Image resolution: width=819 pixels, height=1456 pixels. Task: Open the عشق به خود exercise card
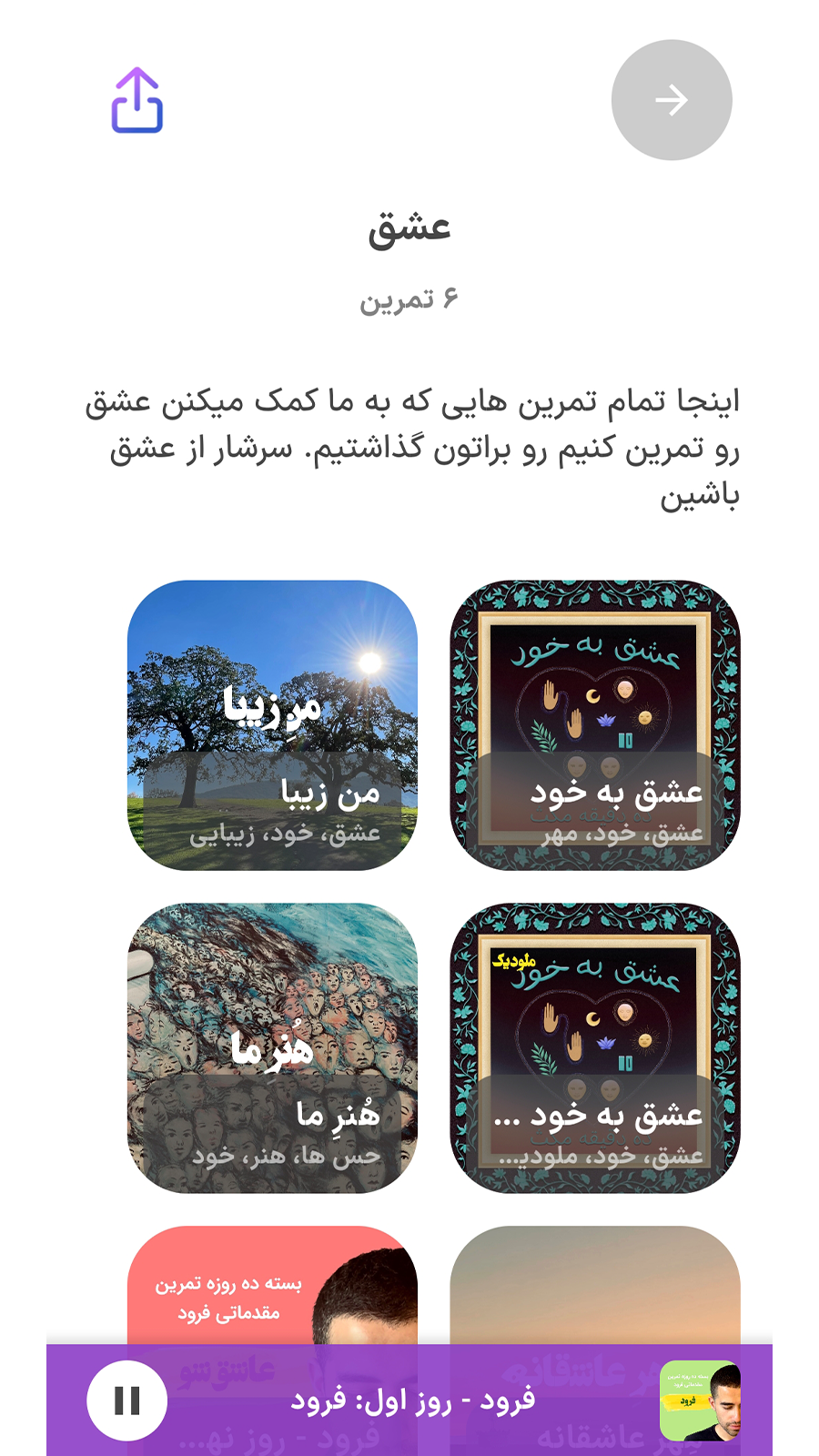595,725
